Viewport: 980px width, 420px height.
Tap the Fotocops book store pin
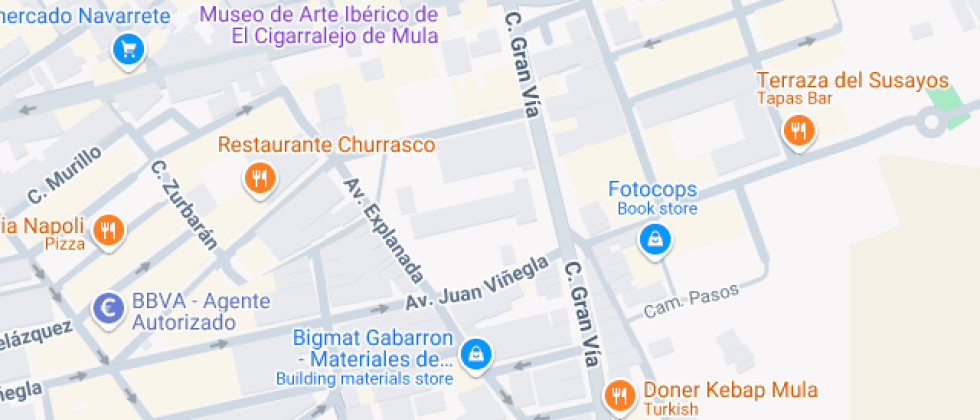654,238
